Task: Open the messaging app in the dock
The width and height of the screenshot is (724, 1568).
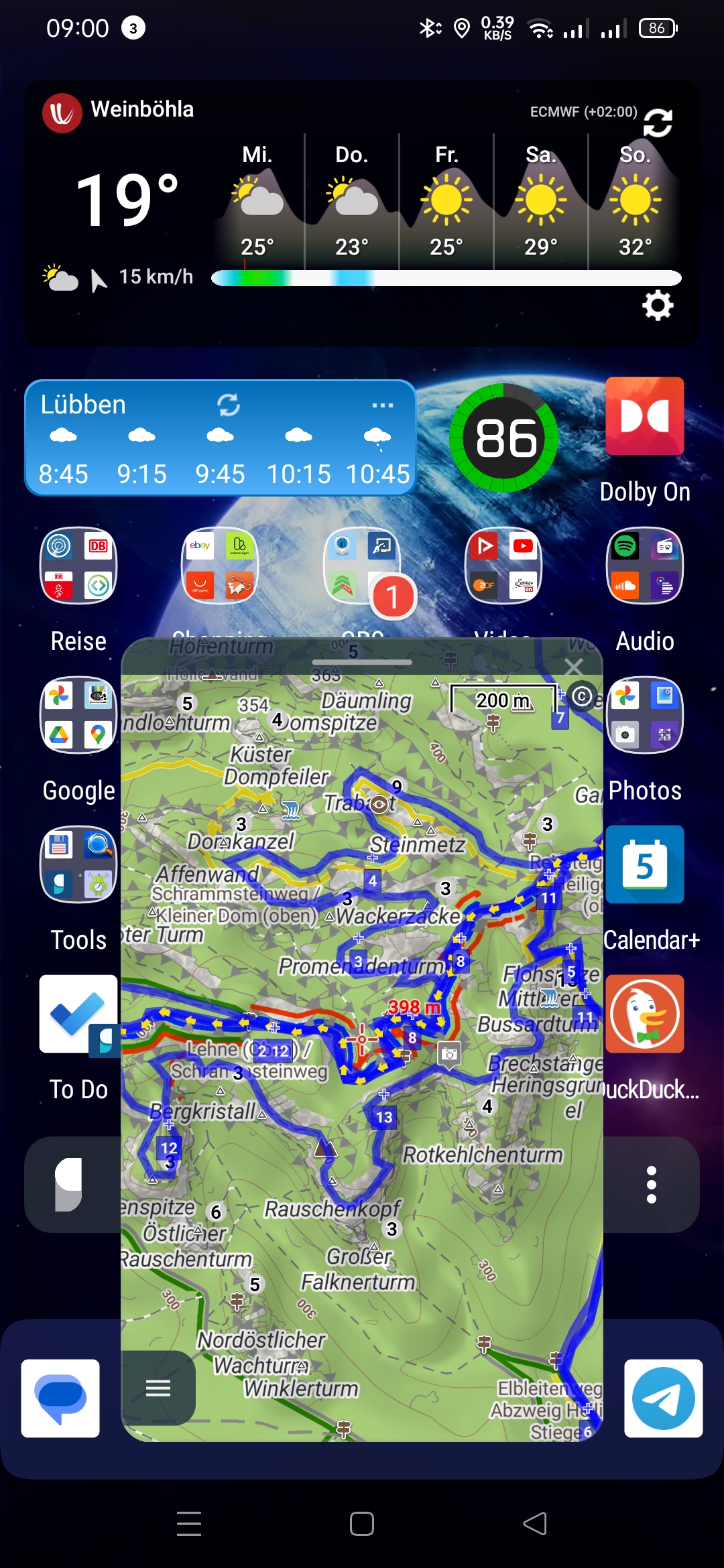Action: [x=60, y=1398]
